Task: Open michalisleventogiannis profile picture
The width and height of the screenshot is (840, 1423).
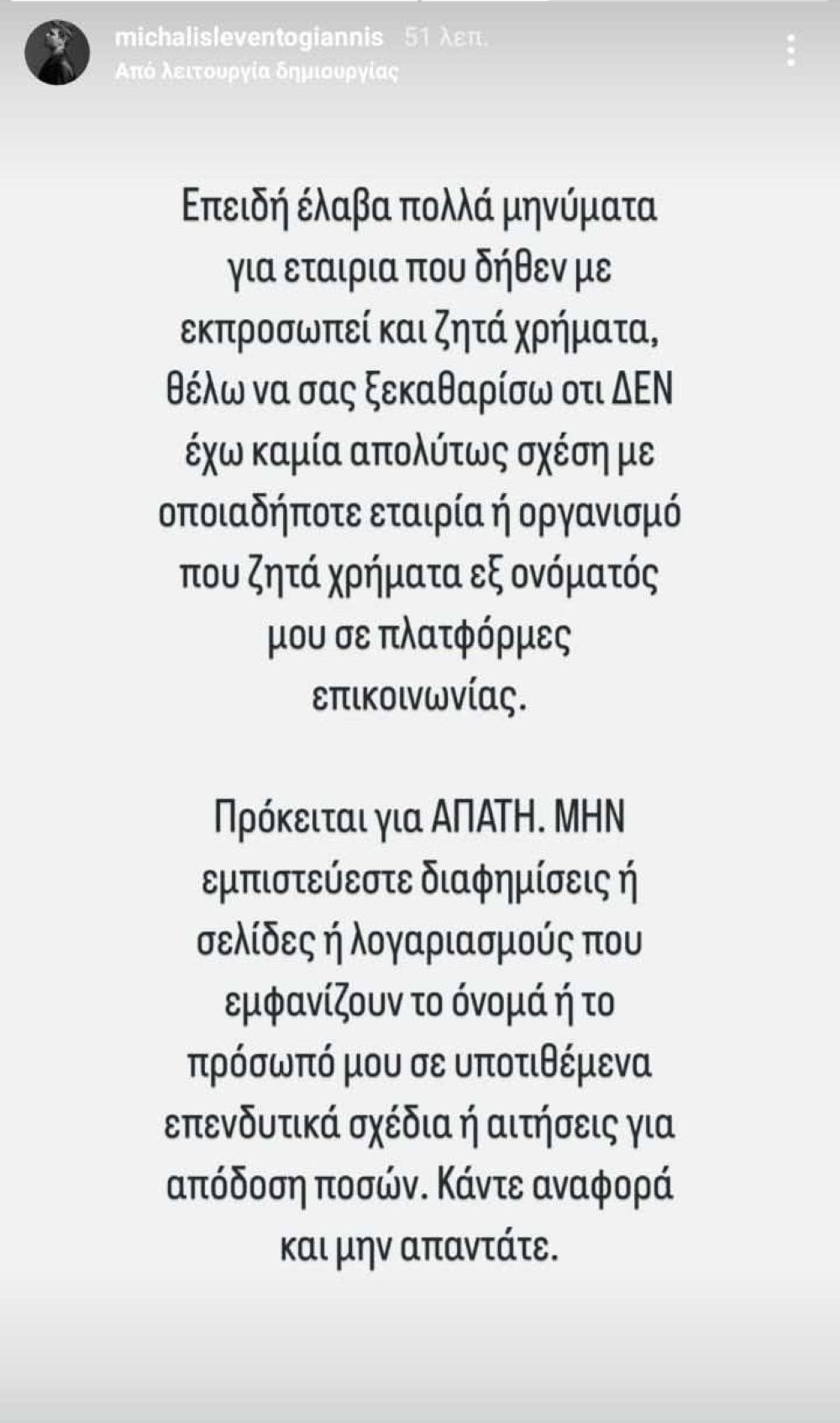Action: [x=58, y=53]
